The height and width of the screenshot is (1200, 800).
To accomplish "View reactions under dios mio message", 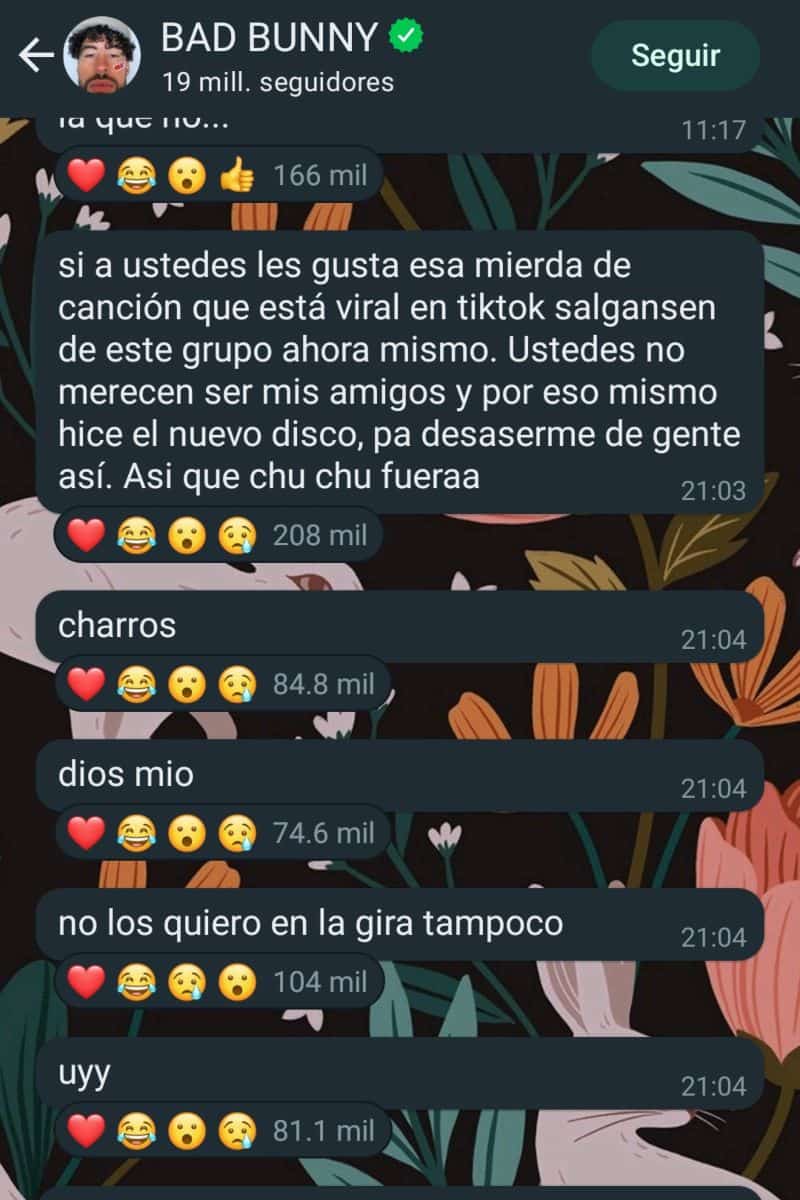I will click(220, 832).
